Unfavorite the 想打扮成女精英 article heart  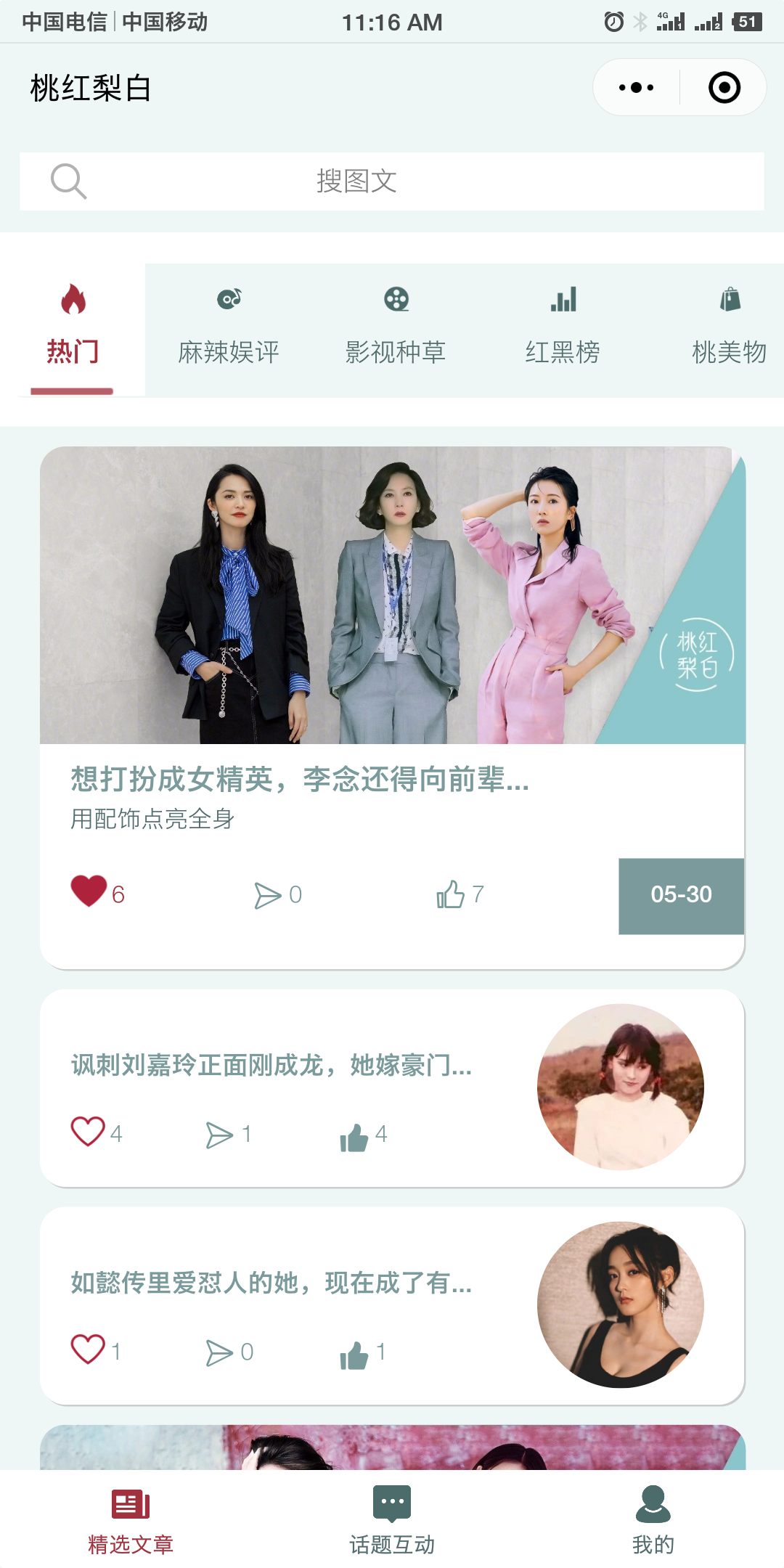coord(89,891)
